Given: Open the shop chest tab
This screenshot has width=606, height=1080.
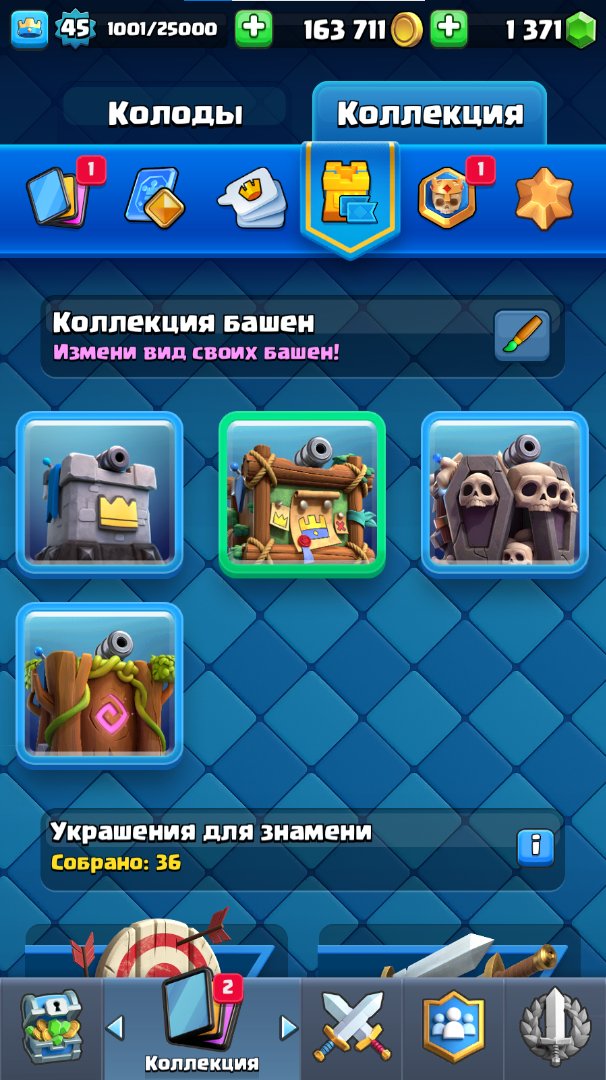Looking at the screenshot, I should pyautogui.click(x=50, y=1027).
